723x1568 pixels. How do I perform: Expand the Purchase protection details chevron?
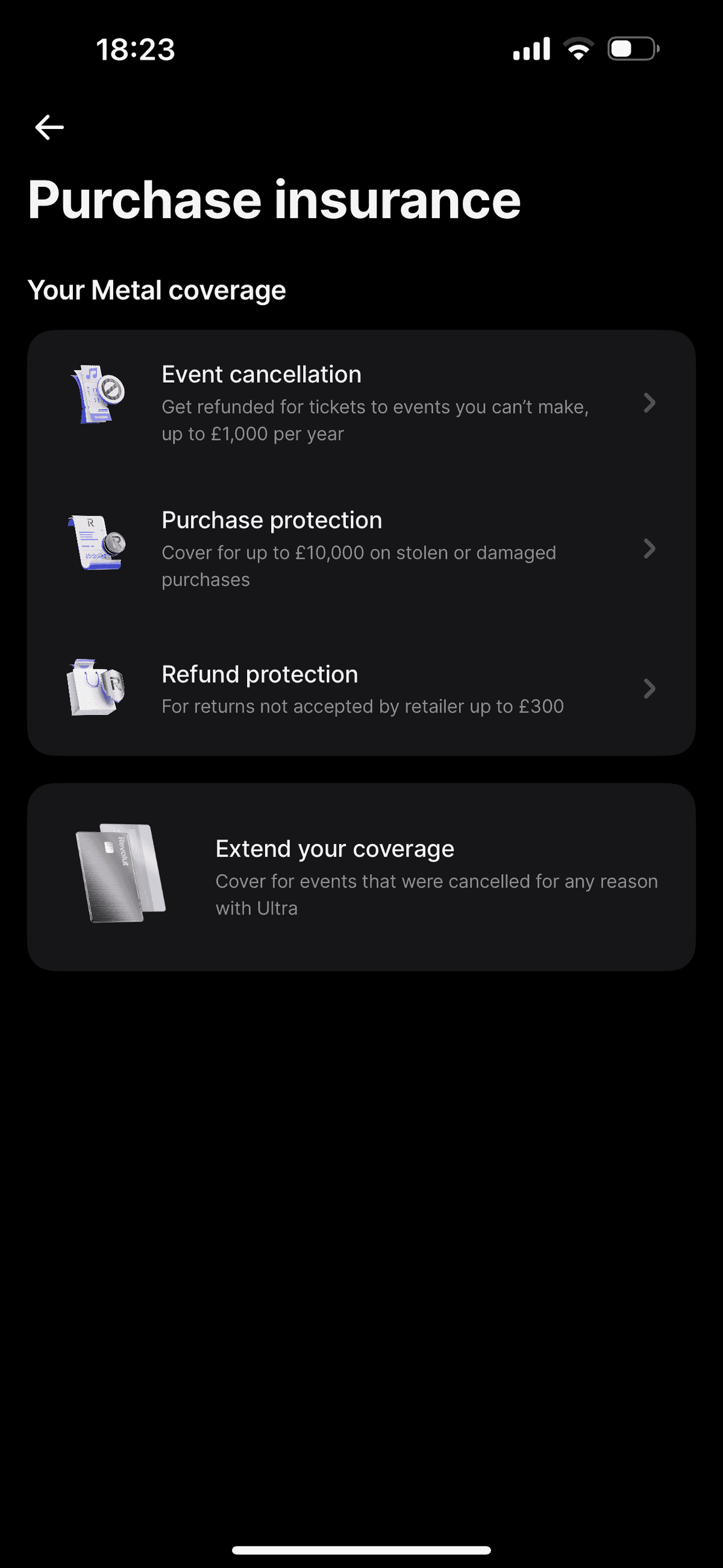[x=651, y=550]
